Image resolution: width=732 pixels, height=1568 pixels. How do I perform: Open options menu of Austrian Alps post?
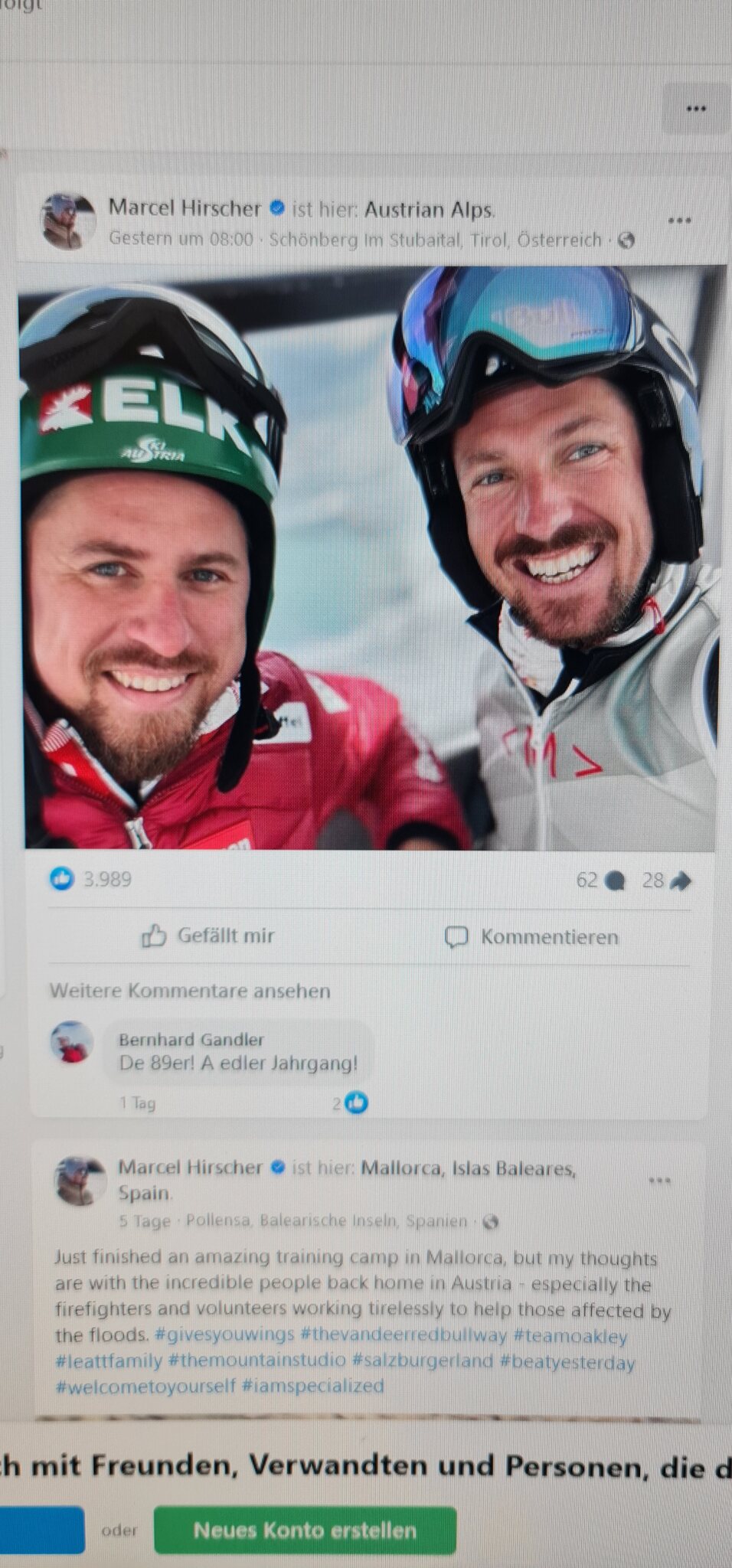pyautogui.click(x=679, y=220)
